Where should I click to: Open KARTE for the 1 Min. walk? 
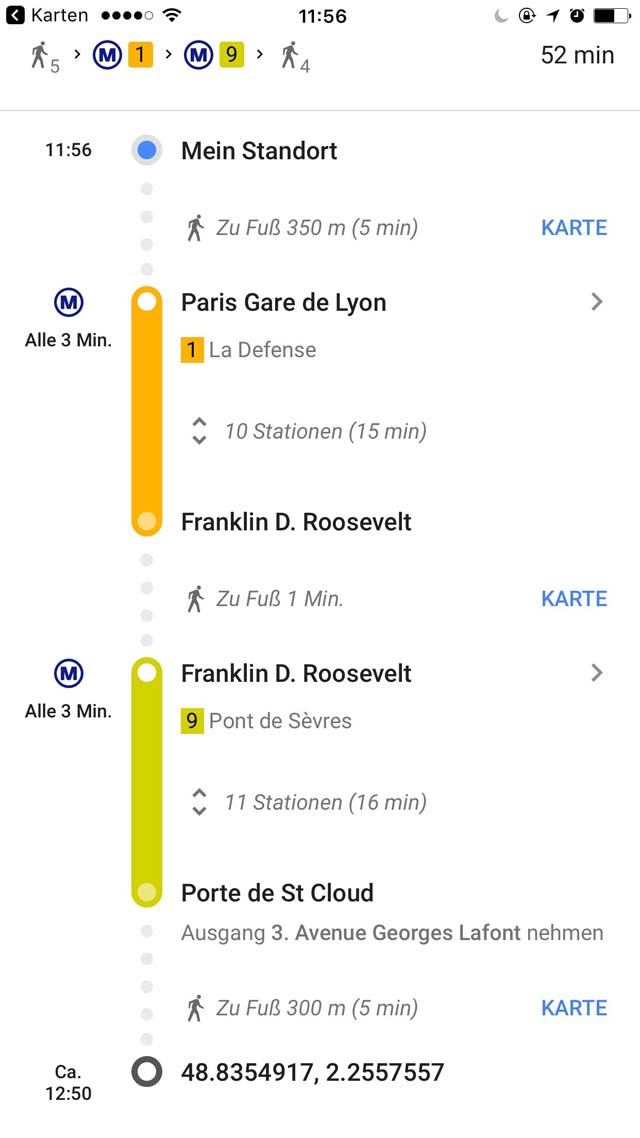(x=574, y=599)
